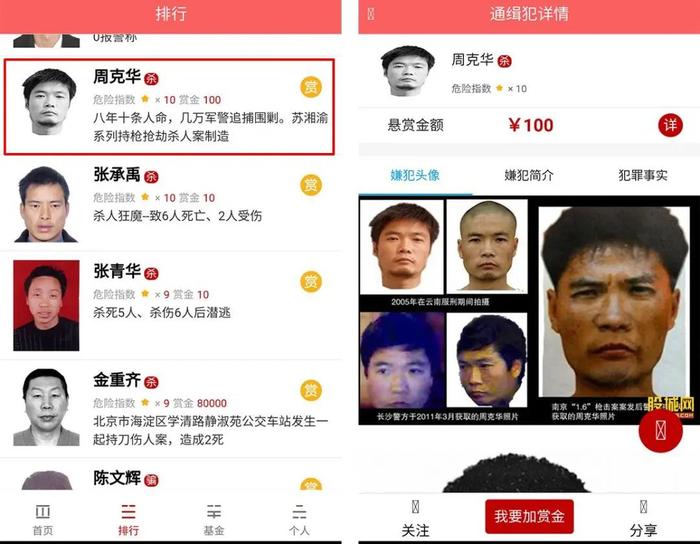Select the 排行 tab
Image resolution: width=700 pixels, height=544 pixels.
[129, 520]
